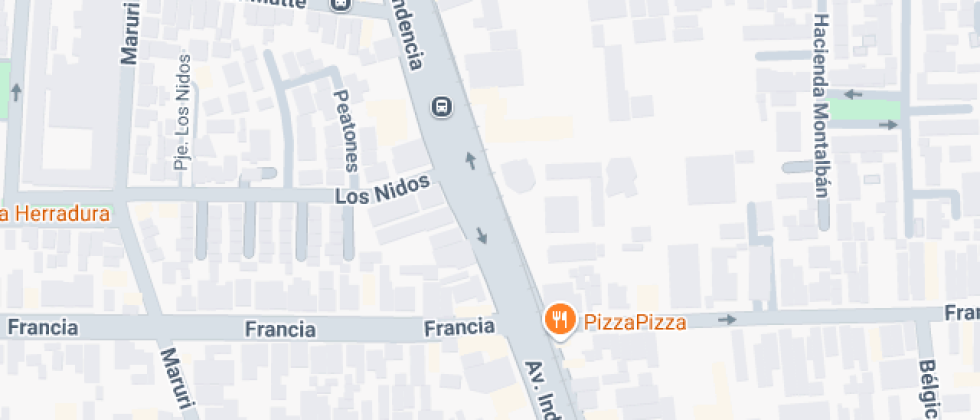
Task: Open the La Herradura place label
Action: point(55,213)
